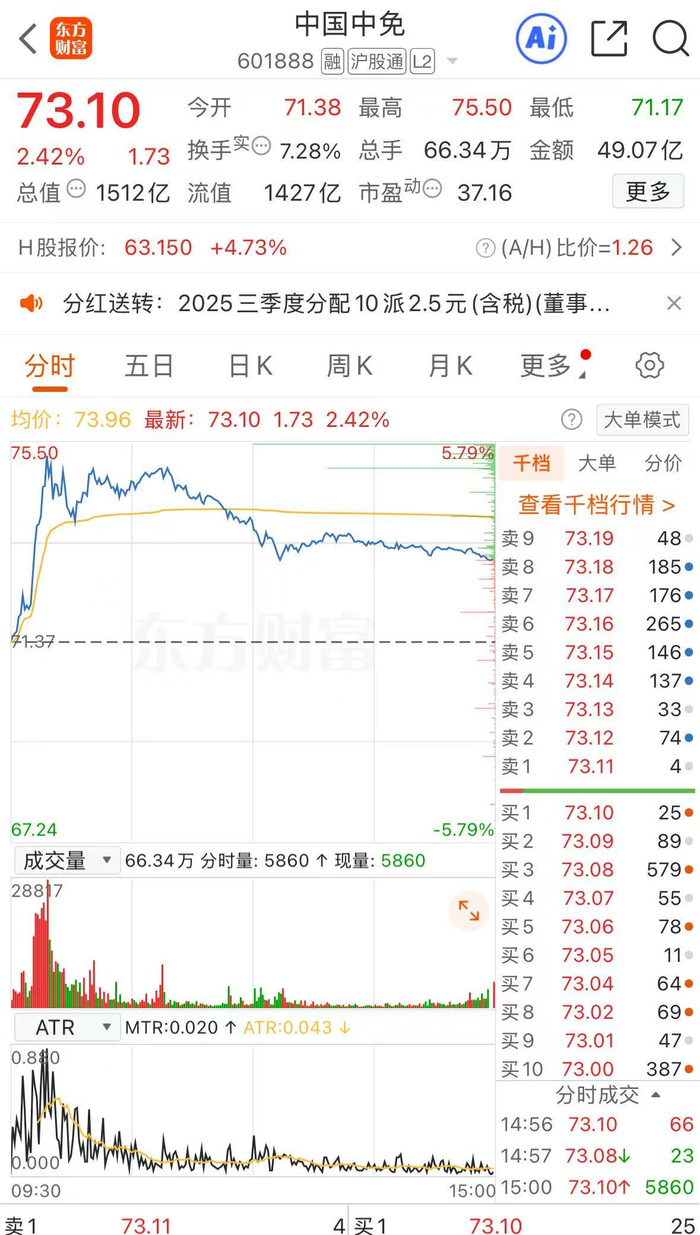700x1235 pixels.
Task: Tap 更多 button for more quote data
Action: 647,191
